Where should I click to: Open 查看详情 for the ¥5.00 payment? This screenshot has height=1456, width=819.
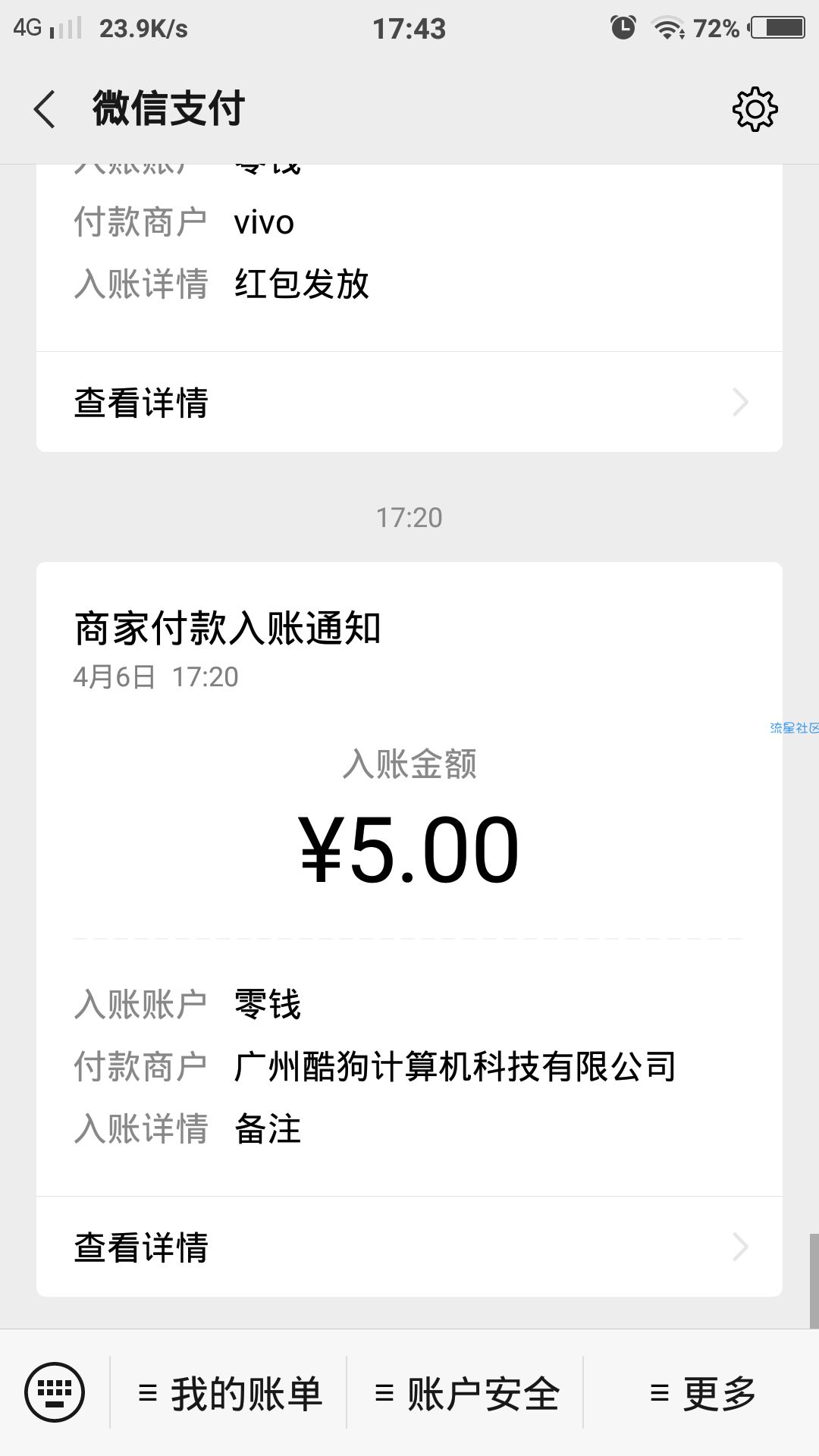point(409,1247)
